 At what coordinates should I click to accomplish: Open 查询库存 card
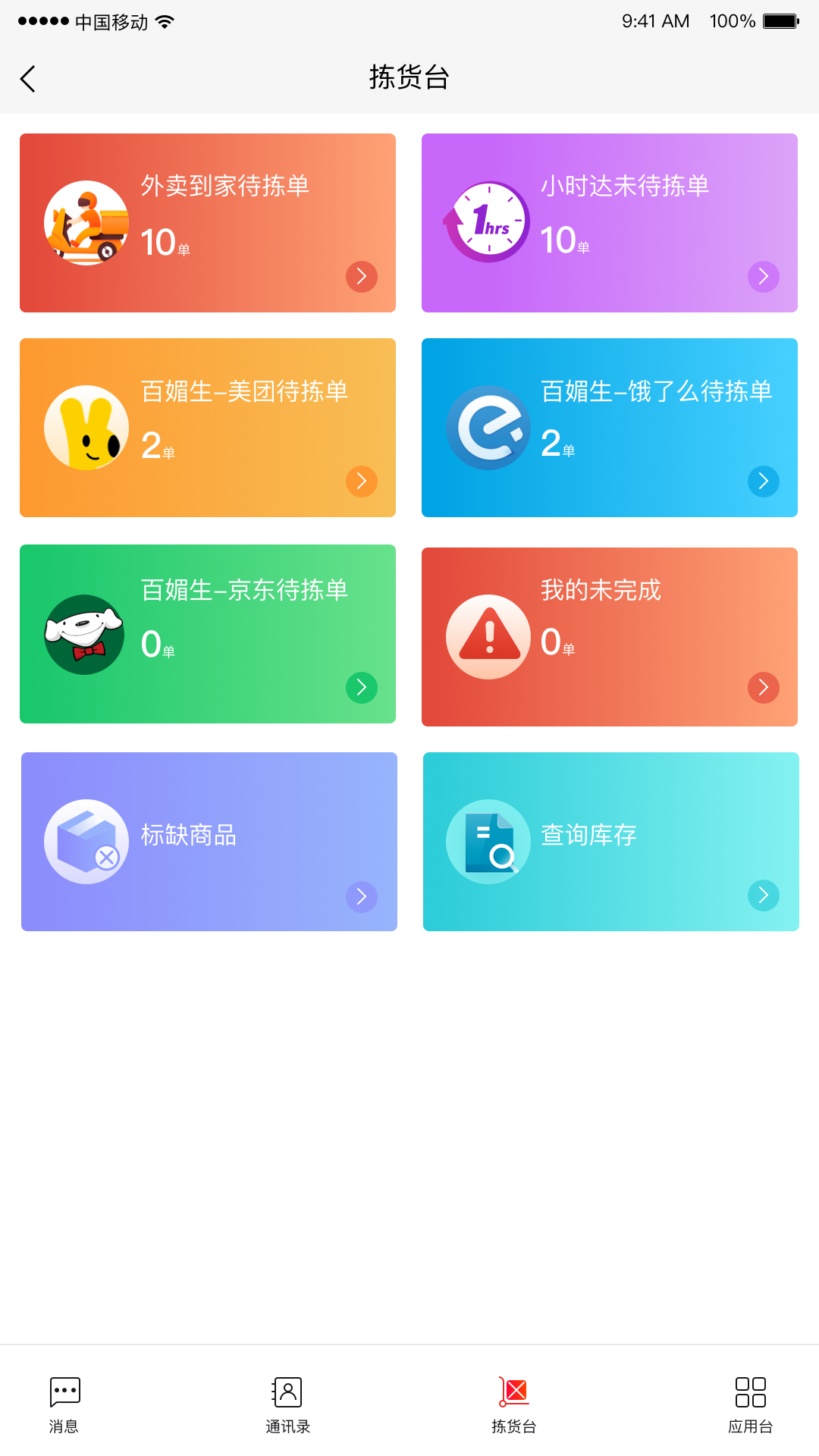click(x=611, y=842)
